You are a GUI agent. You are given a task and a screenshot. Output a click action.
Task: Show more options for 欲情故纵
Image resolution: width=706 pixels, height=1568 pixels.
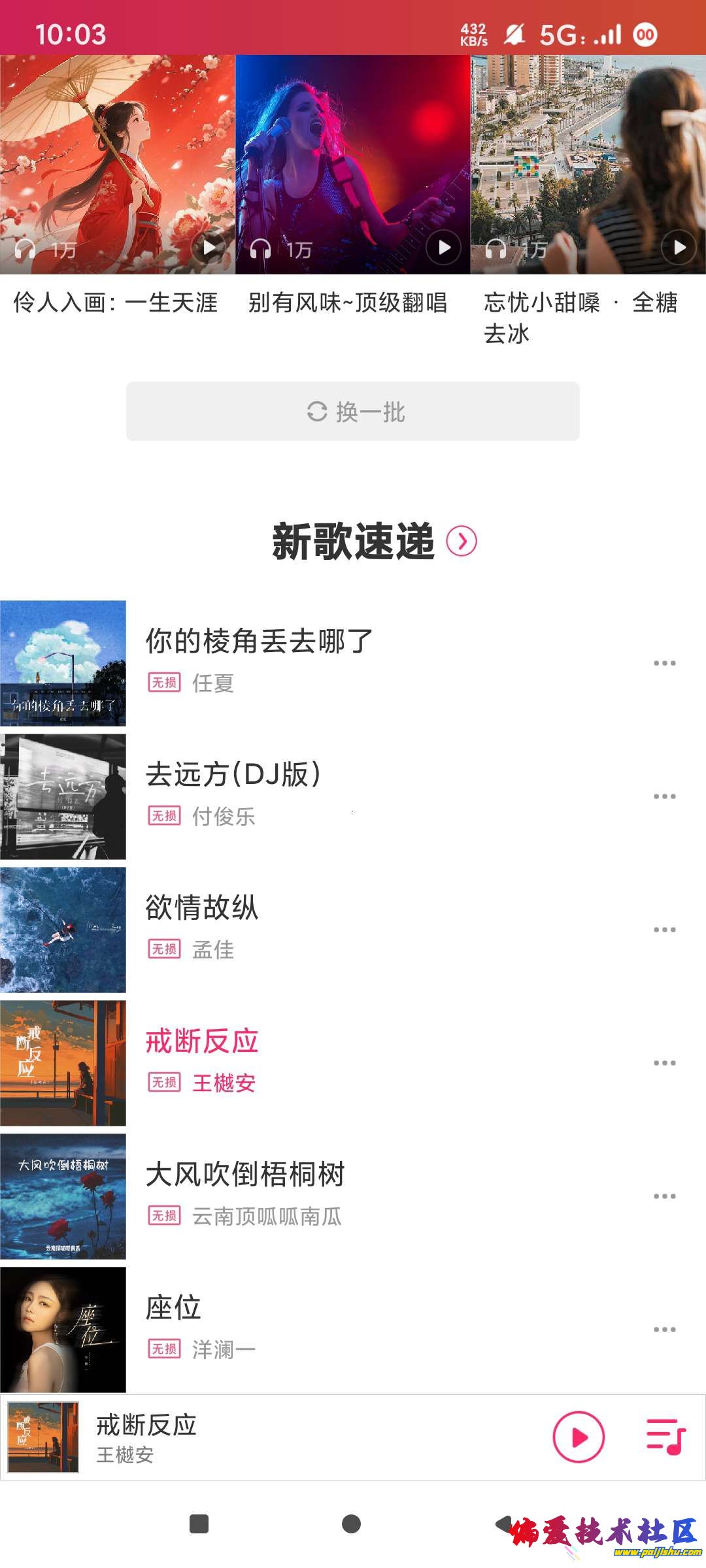point(664,930)
